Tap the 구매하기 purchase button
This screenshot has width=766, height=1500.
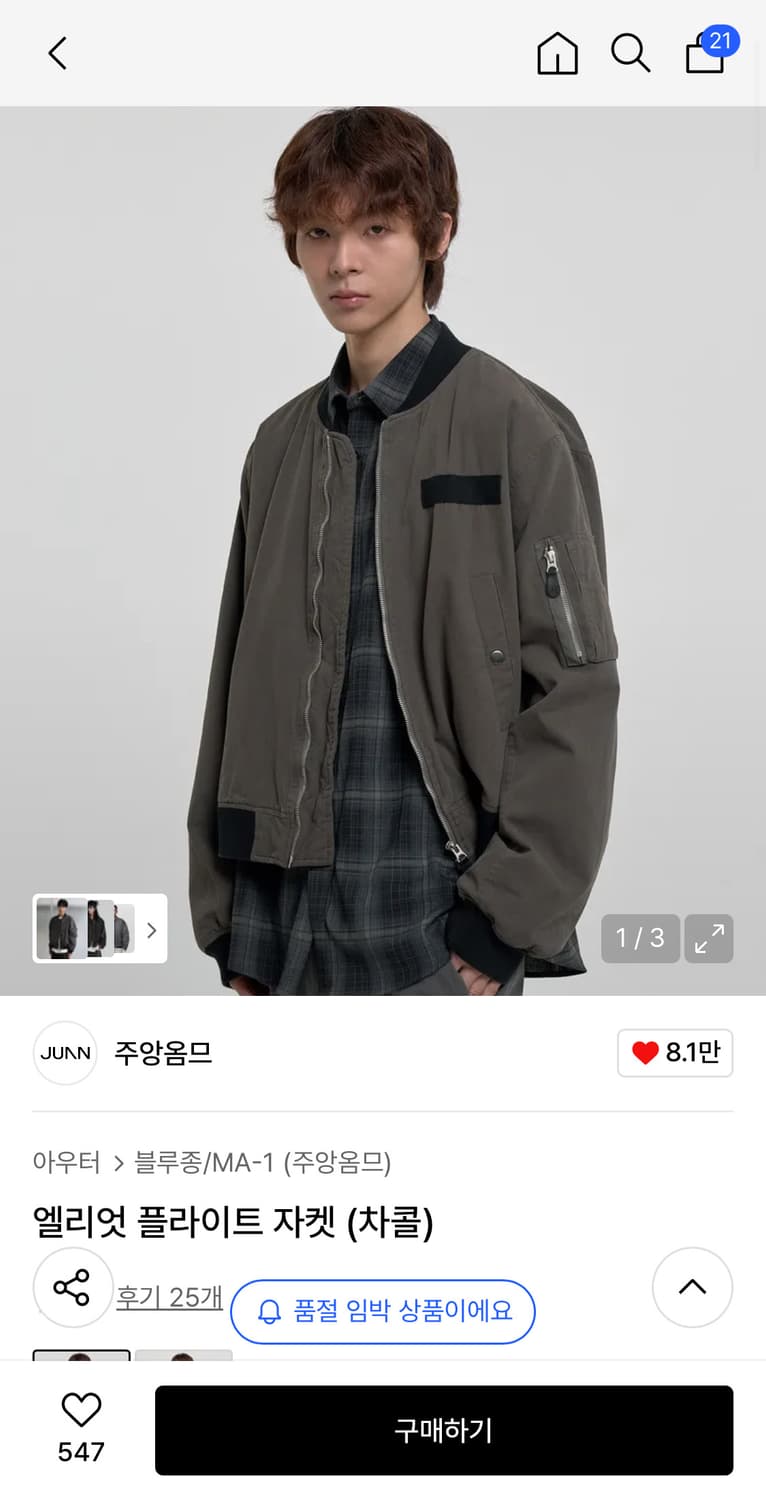(443, 1431)
